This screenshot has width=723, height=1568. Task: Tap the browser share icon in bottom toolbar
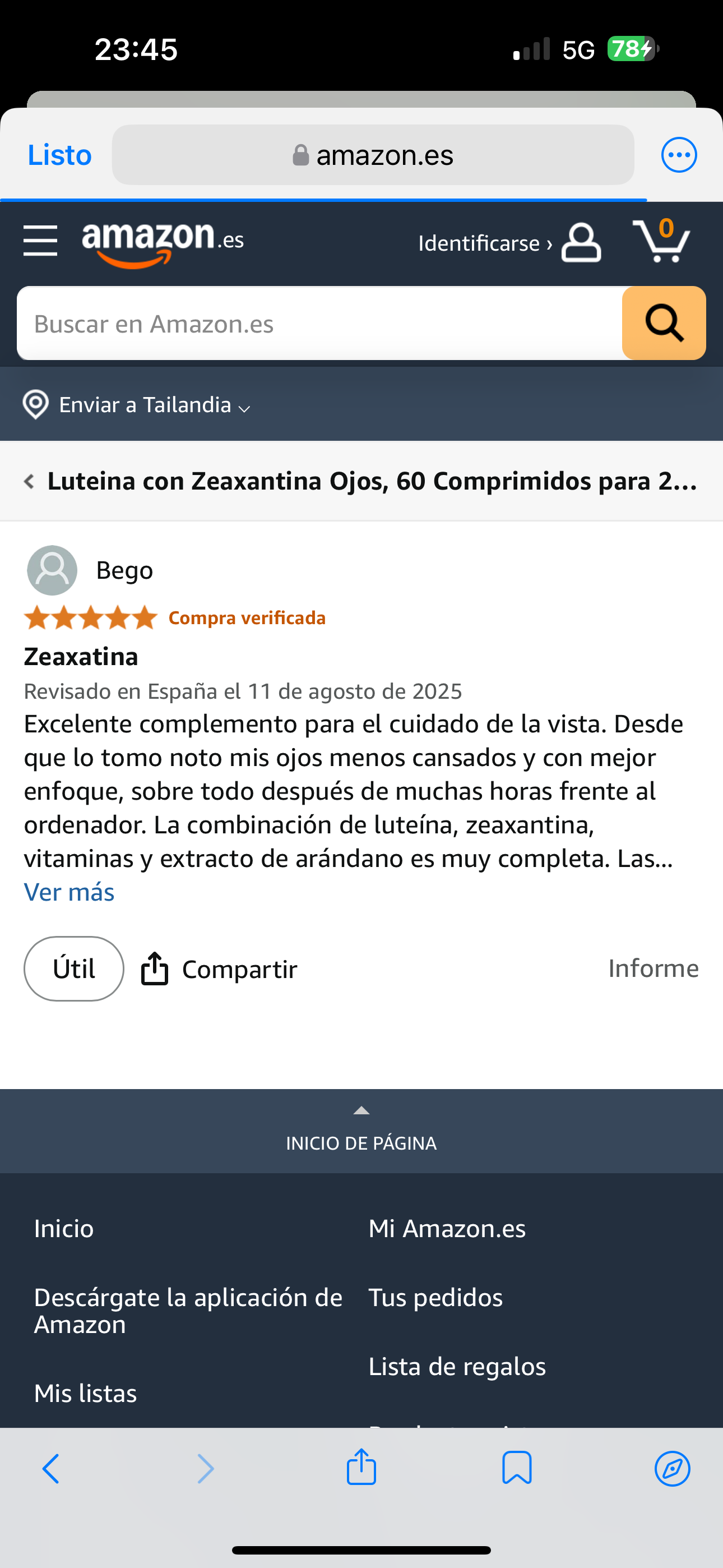(x=361, y=1468)
